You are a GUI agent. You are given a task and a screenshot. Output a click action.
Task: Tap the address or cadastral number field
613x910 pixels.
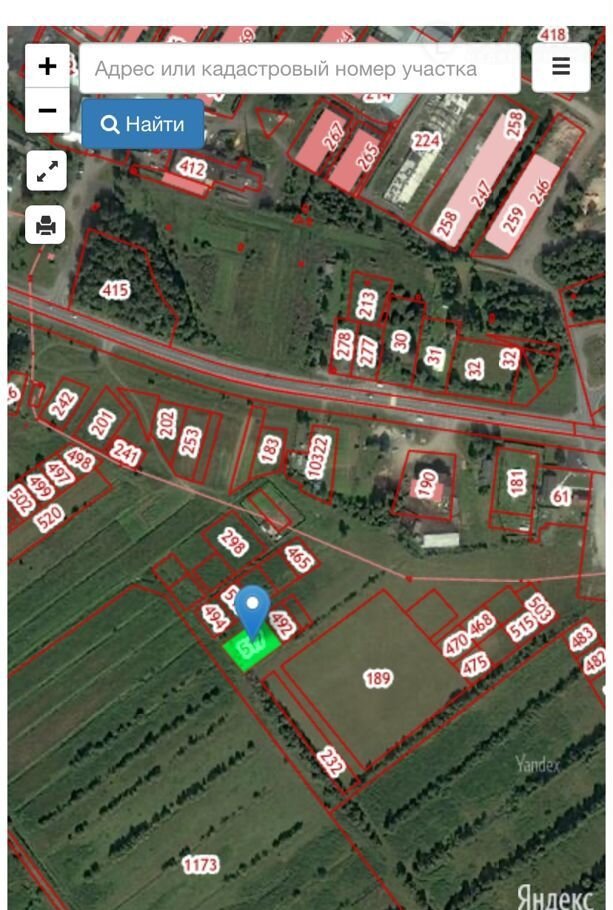point(299,69)
